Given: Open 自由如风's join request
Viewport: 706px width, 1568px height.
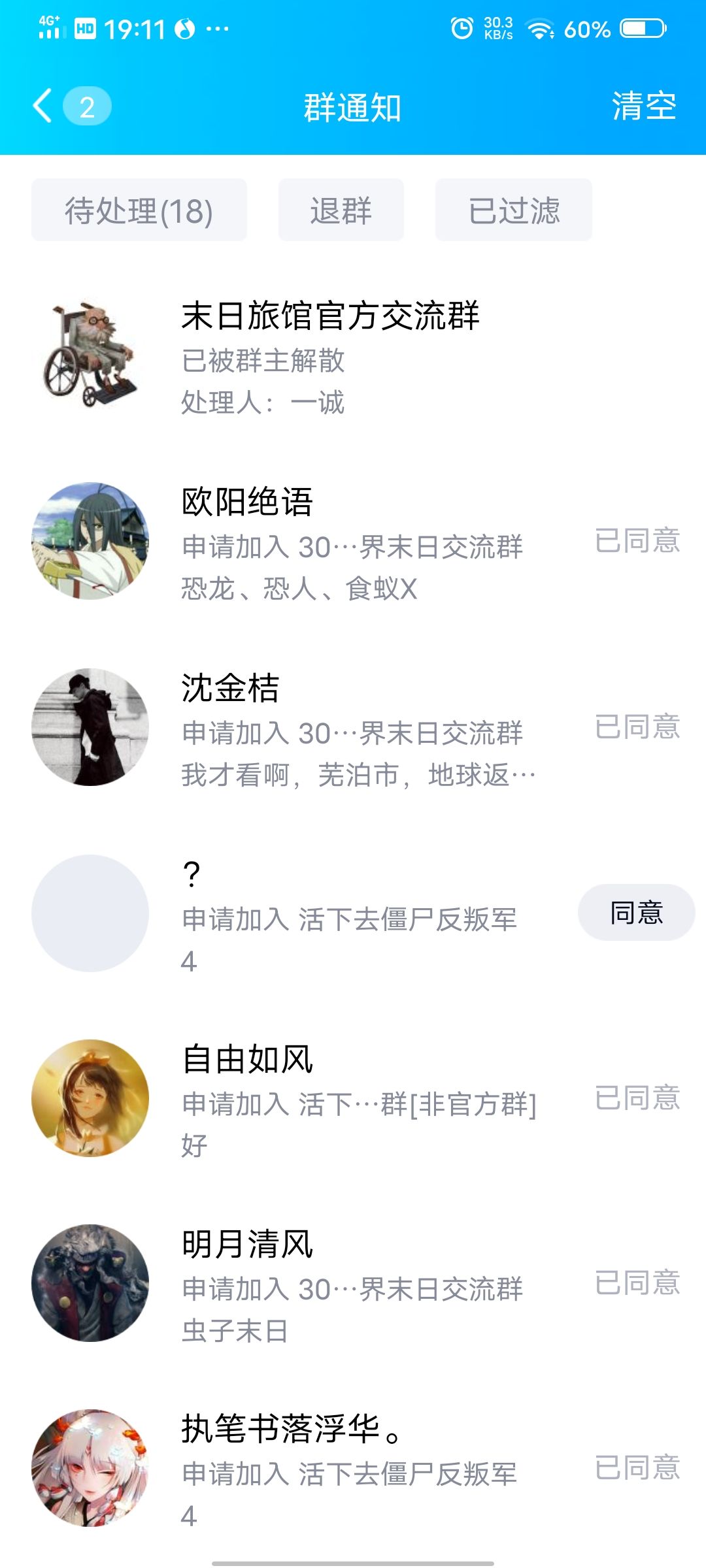Looking at the screenshot, I should coord(352,1100).
